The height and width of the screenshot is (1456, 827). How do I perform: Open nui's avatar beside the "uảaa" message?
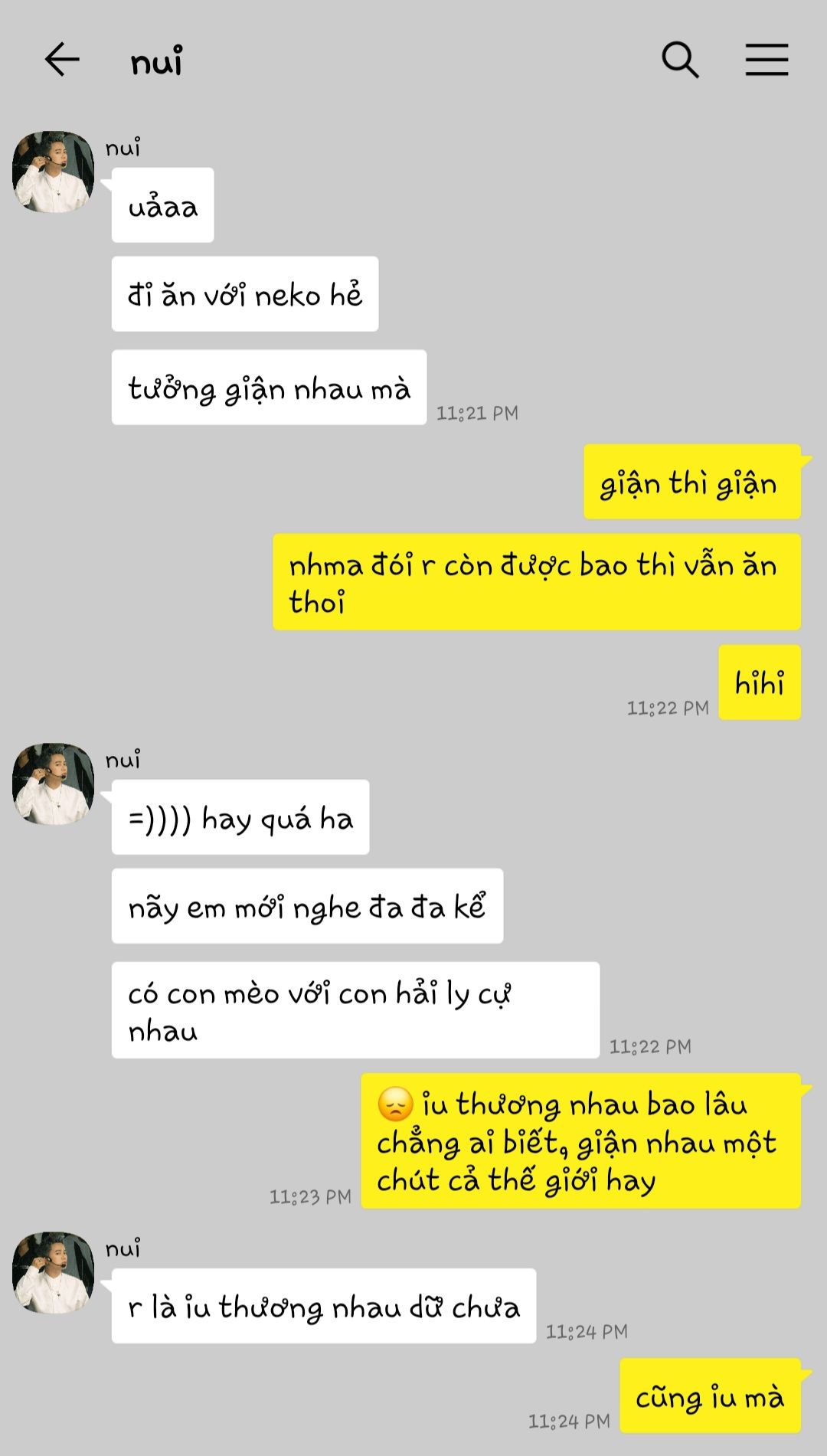[x=53, y=172]
